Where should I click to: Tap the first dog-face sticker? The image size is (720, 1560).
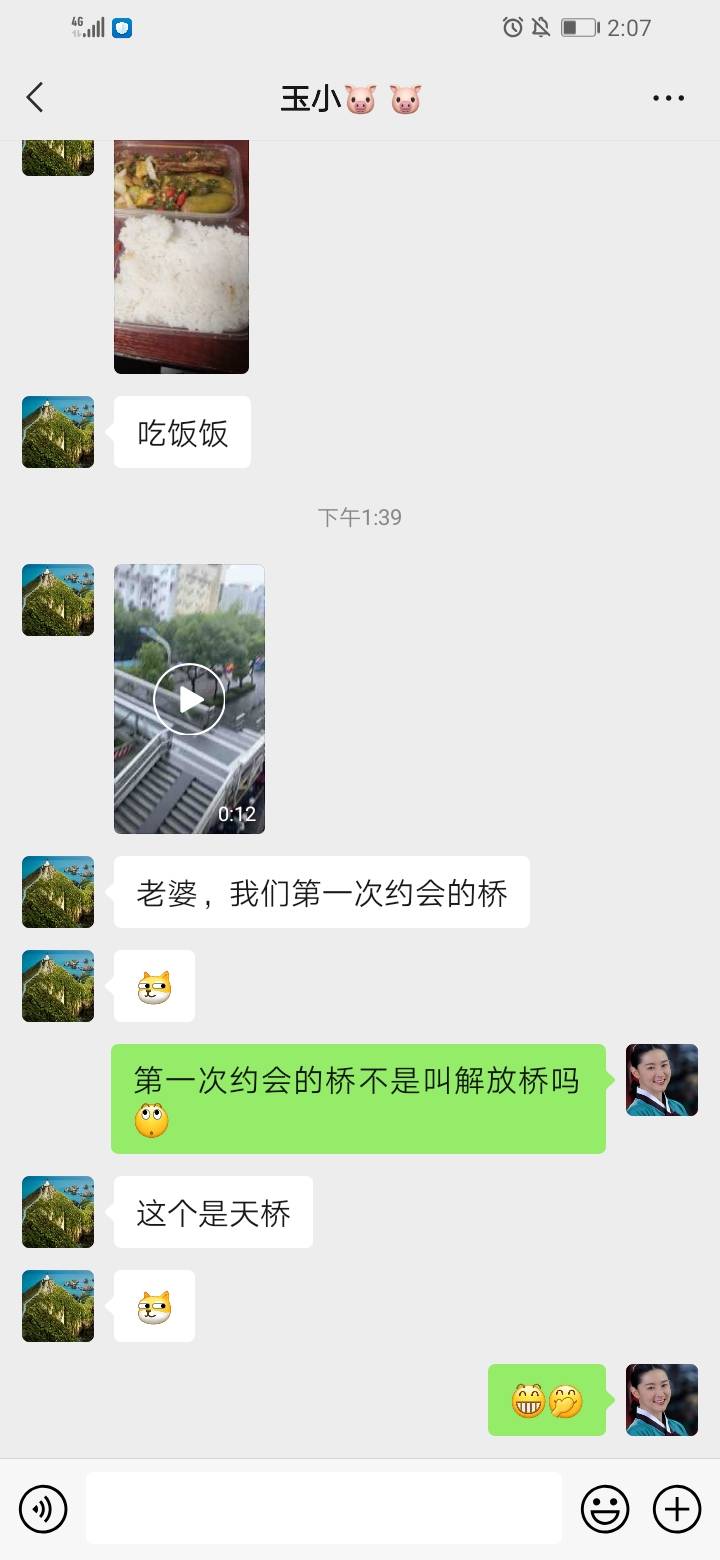(154, 985)
